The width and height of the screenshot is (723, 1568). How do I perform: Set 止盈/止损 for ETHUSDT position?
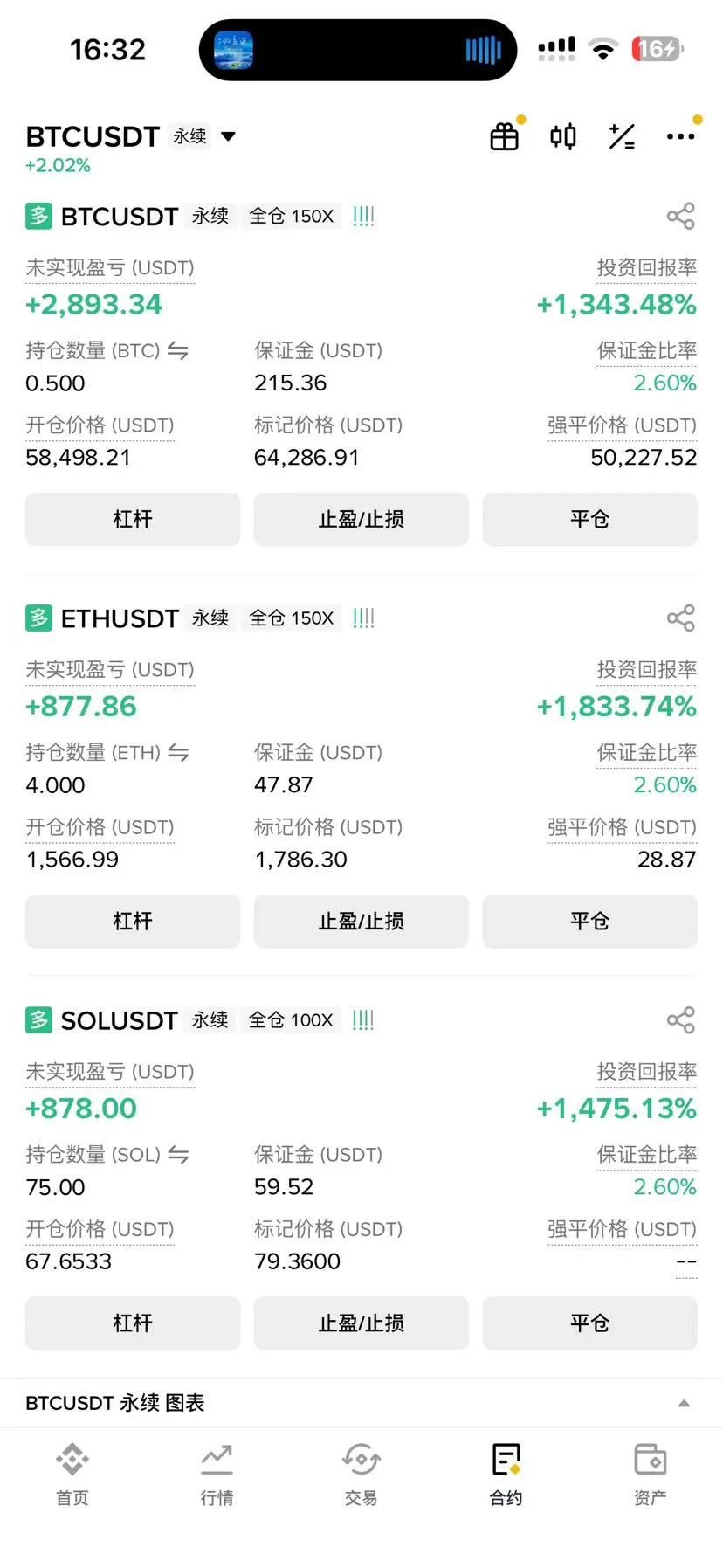point(361,921)
